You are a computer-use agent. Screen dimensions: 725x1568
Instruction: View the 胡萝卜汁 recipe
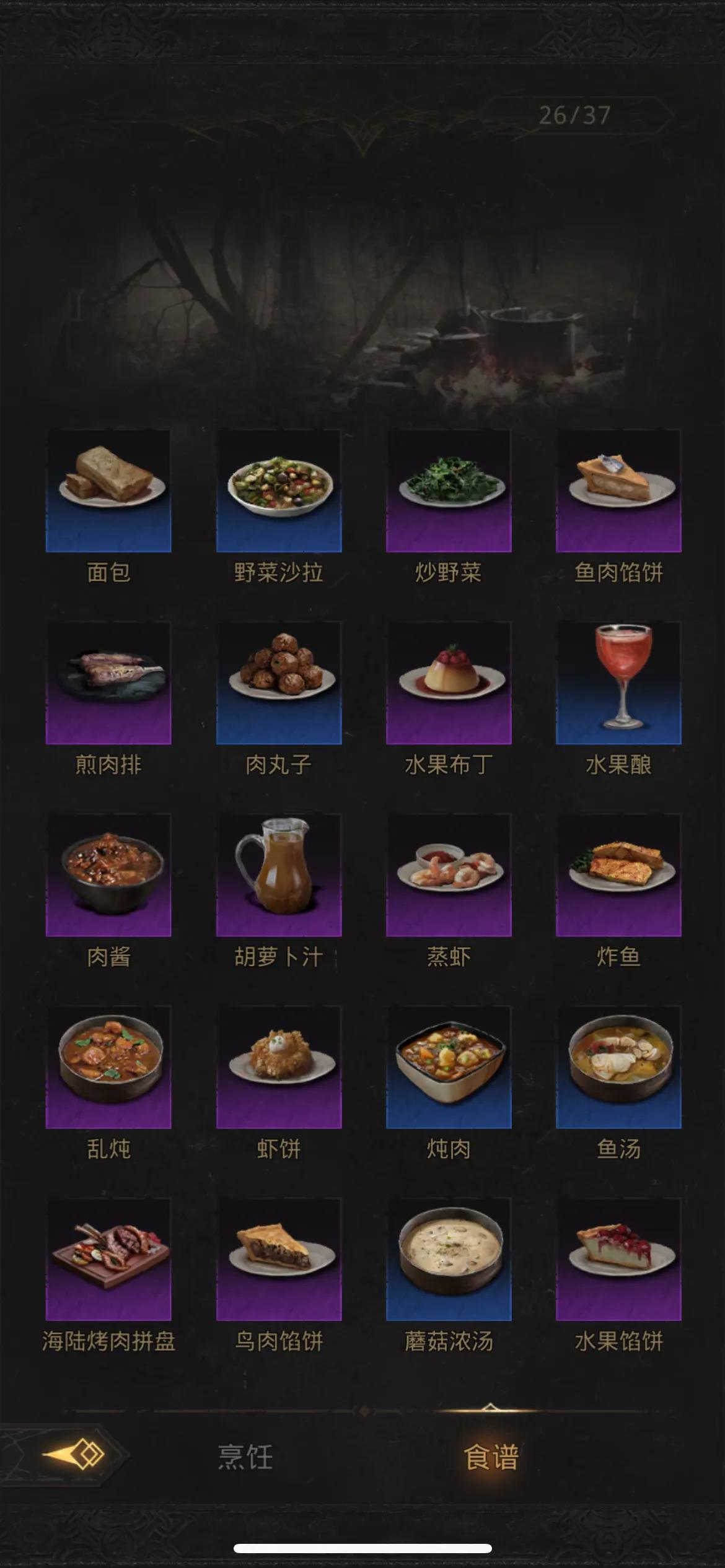tap(279, 875)
